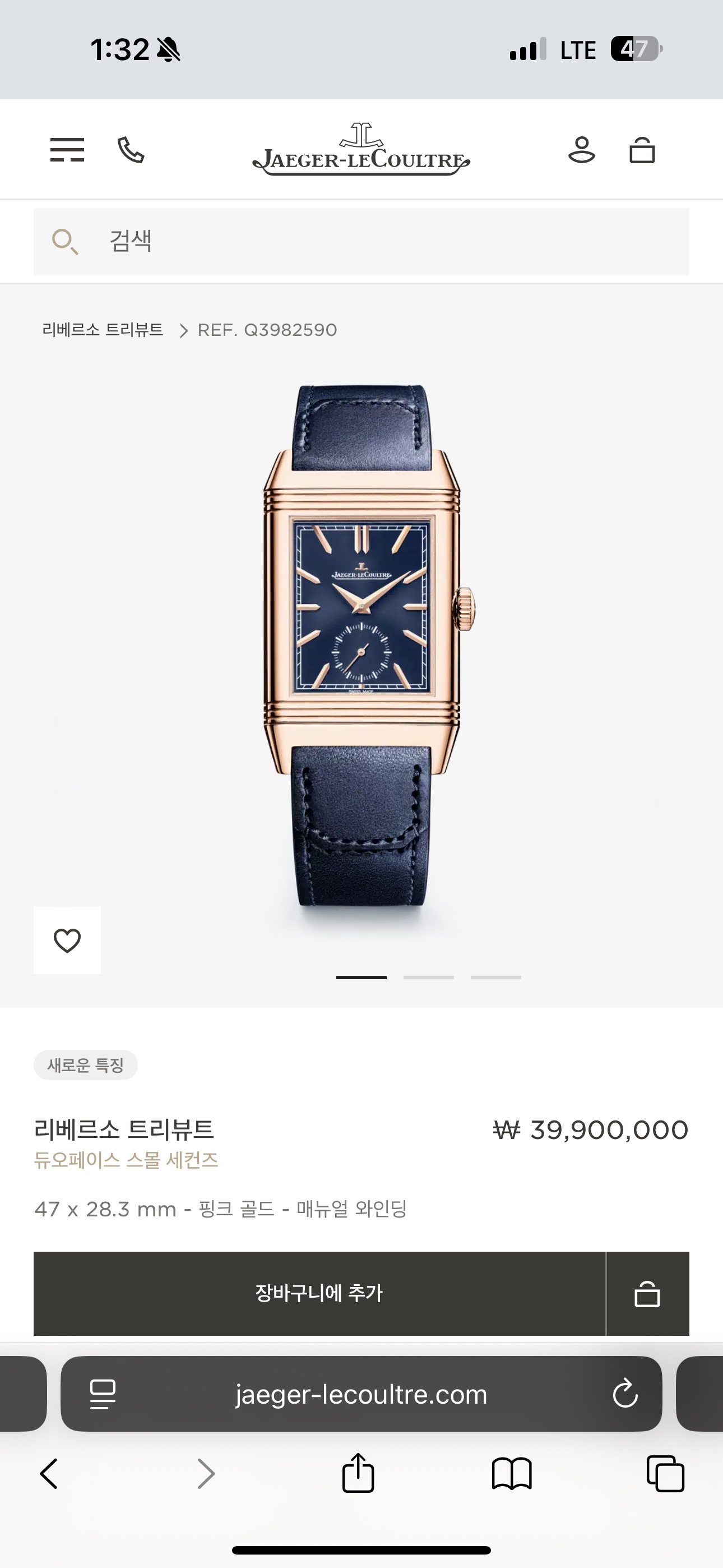Open the shopping bag in header
The image size is (723, 1568).
642,150
